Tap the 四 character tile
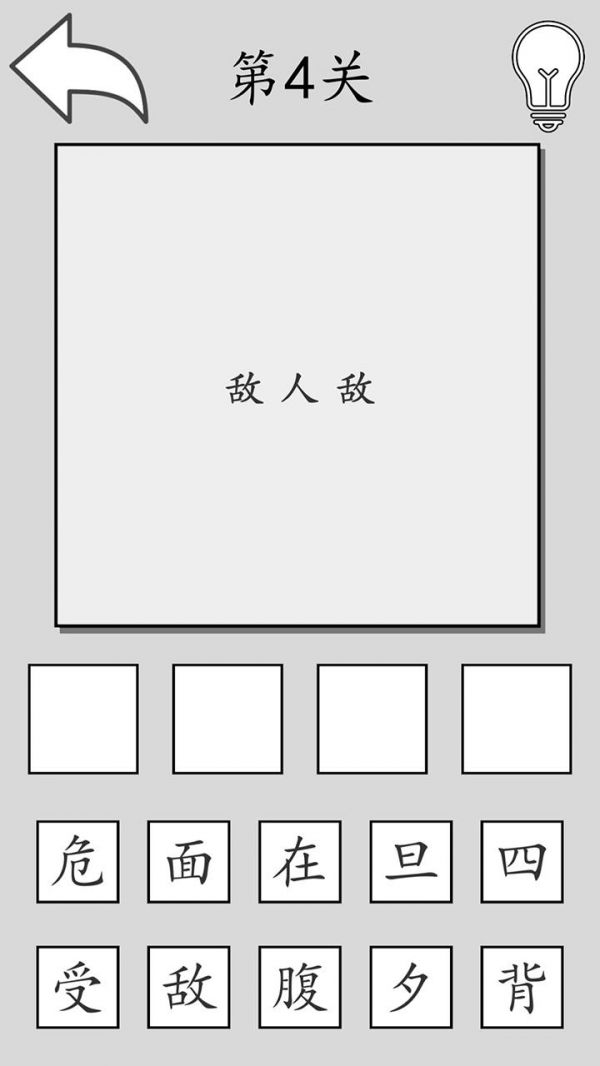The height and width of the screenshot is (1066, 600). (522, 862)
